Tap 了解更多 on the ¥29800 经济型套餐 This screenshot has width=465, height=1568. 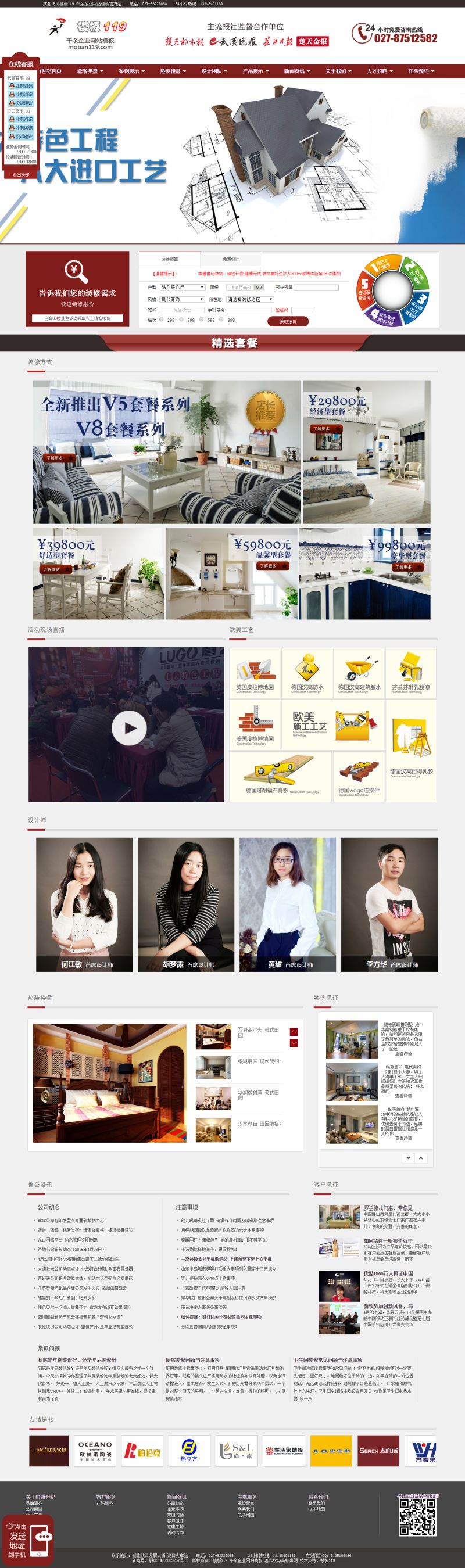321,429
